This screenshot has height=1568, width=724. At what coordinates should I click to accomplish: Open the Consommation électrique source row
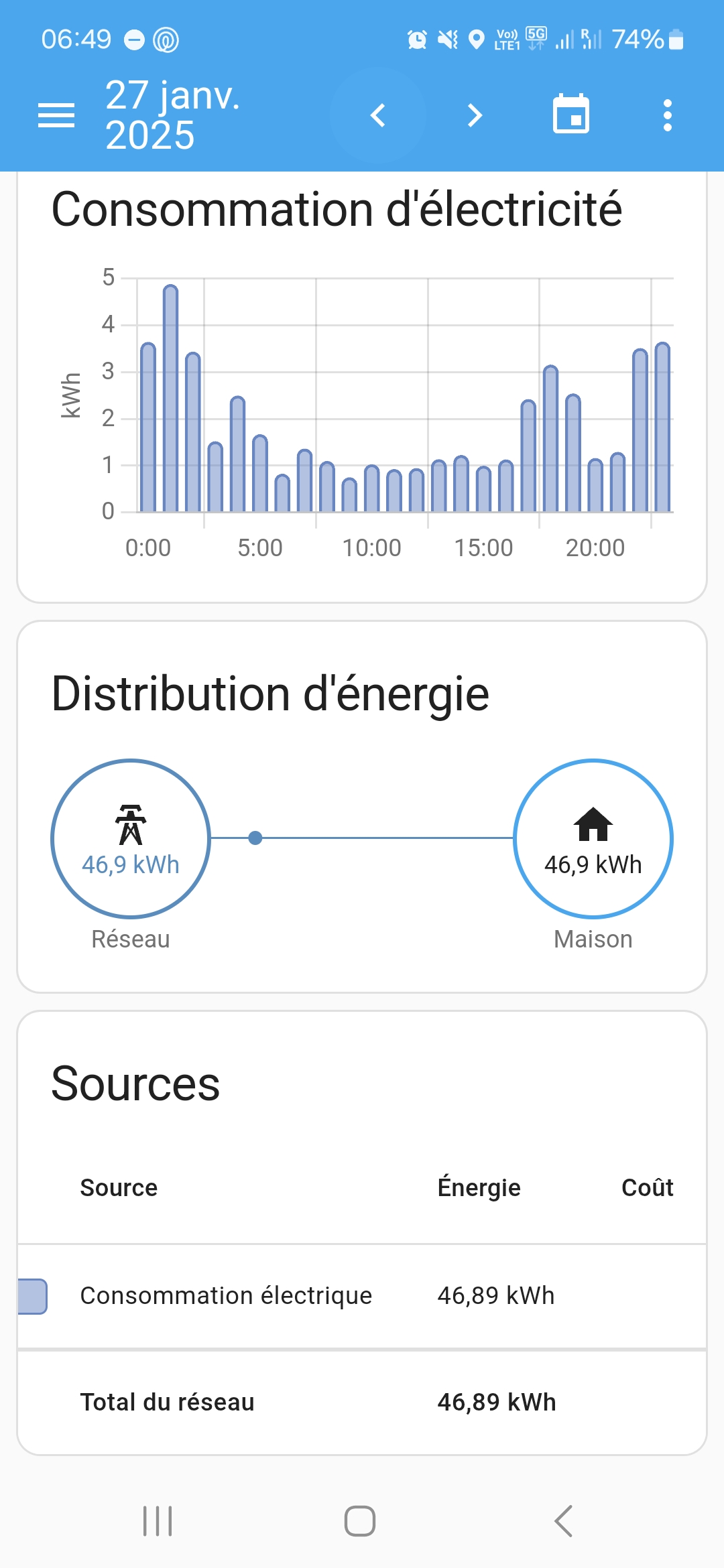pyautogui.click(x=362, y=1296)
